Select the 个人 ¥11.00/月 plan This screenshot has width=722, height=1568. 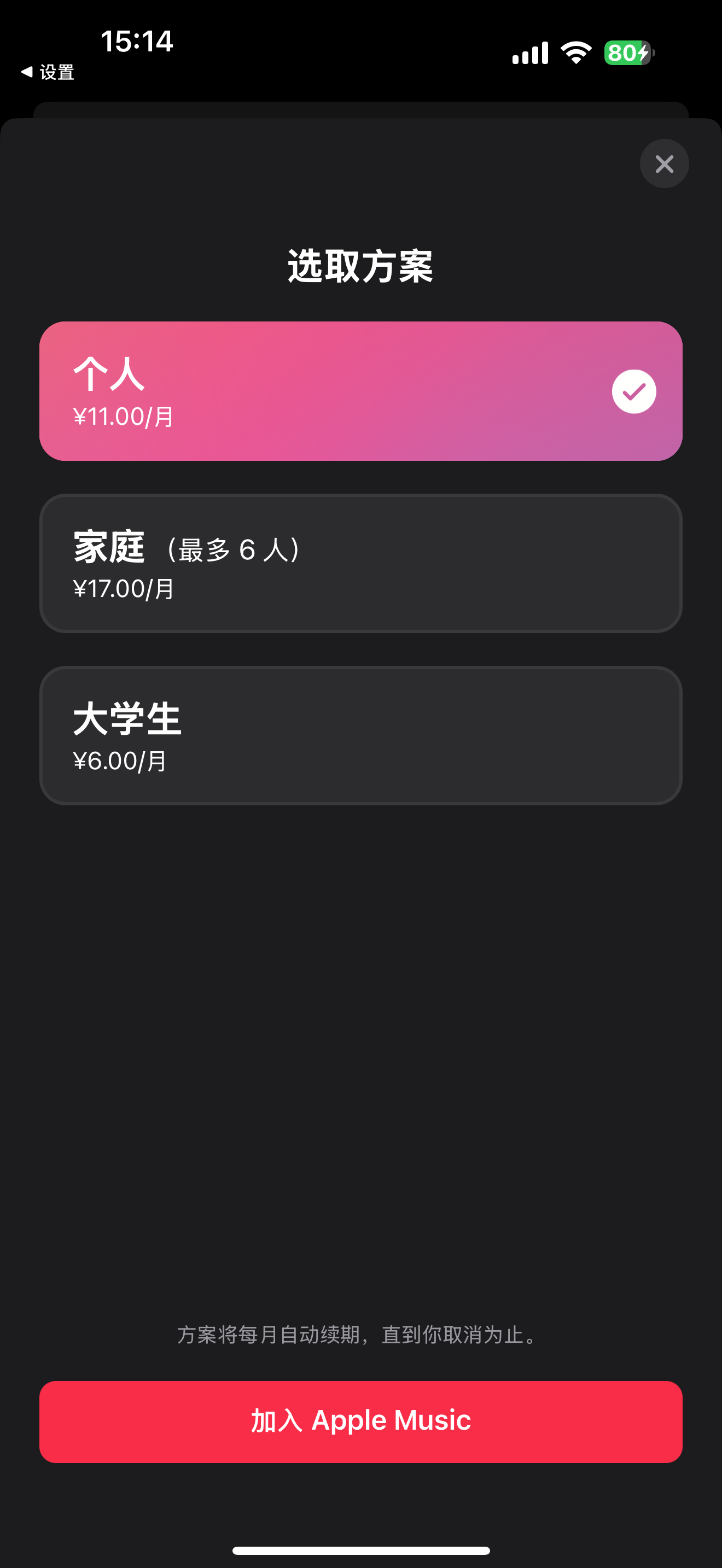click(360, 391)
